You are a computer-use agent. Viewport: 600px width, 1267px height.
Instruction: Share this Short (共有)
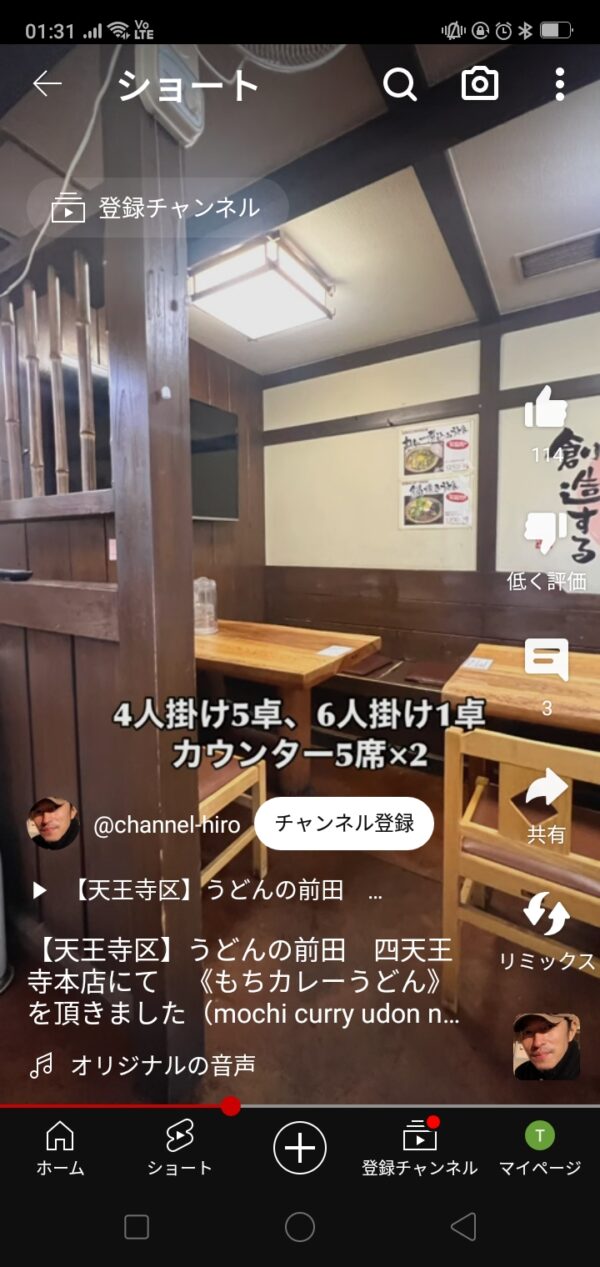pos(546,790)
